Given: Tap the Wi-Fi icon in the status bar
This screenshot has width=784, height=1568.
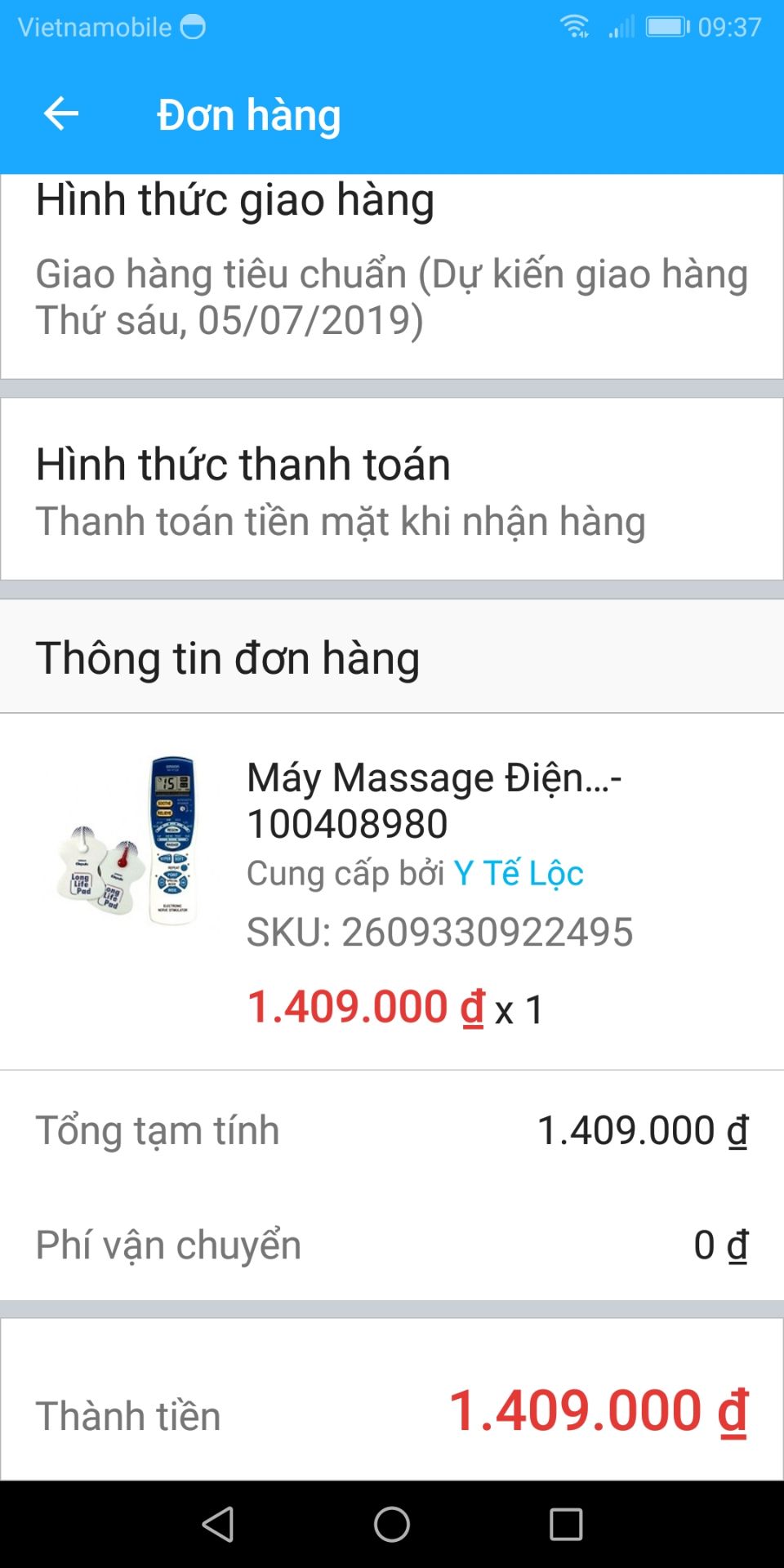Looking at the screenshot, I should click(x=577, y=24).
